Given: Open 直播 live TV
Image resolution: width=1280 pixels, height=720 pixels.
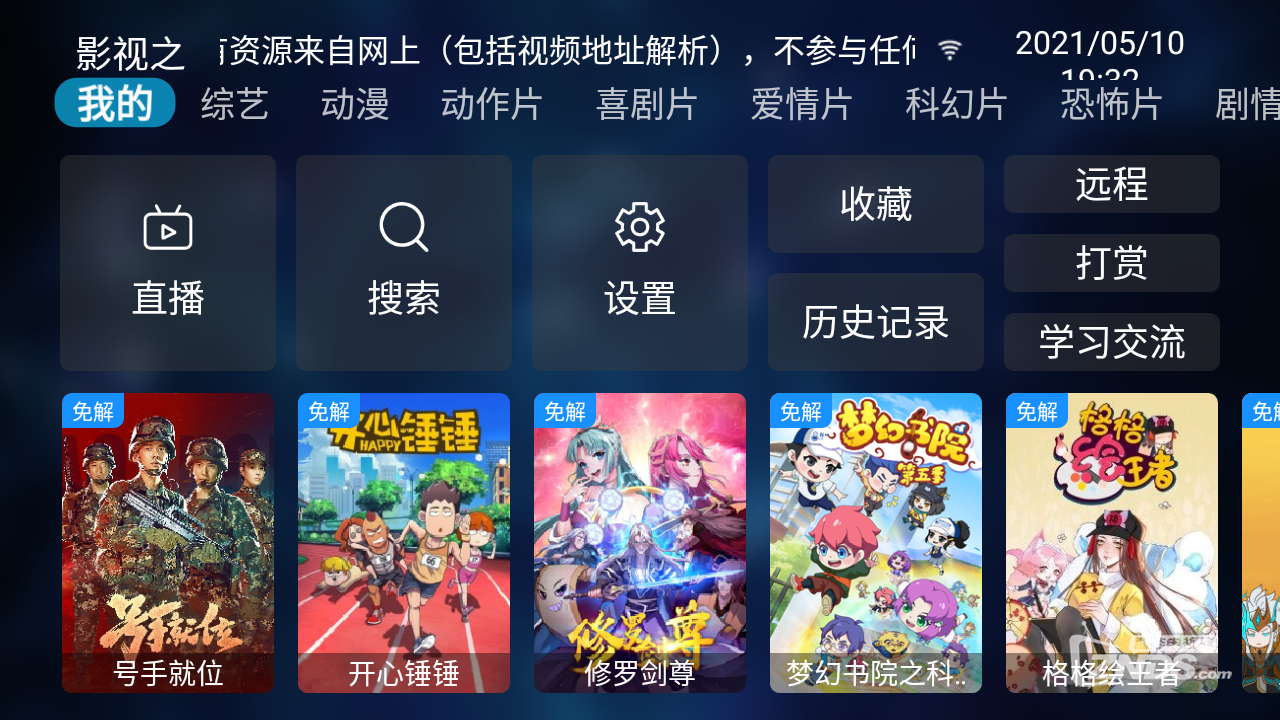Looking at the screenshot, I should [x=168, y=263].
